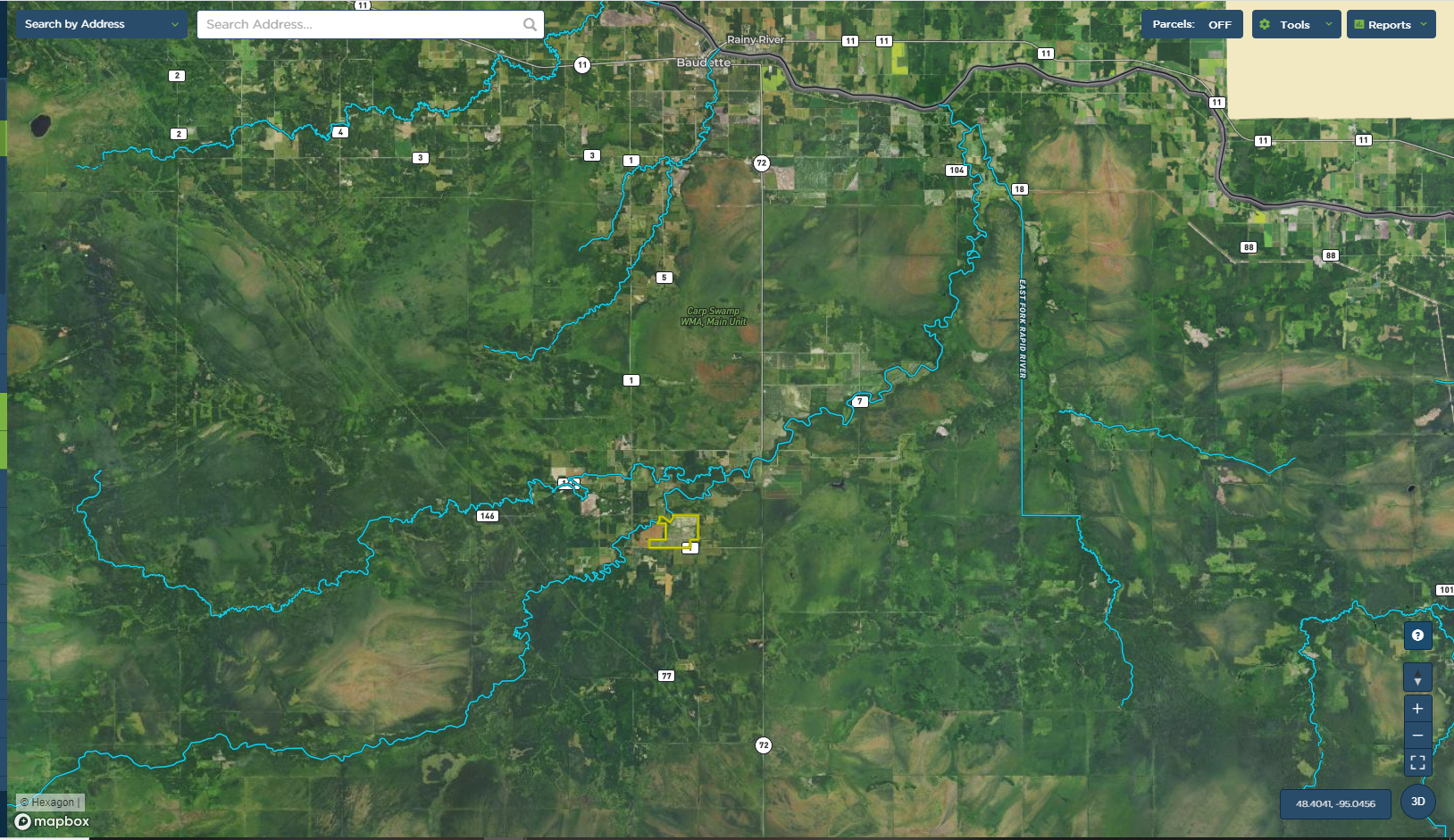Select the yellow outlined parcel
Viewport: 1454px width, 840px height.
pos(682,530)
